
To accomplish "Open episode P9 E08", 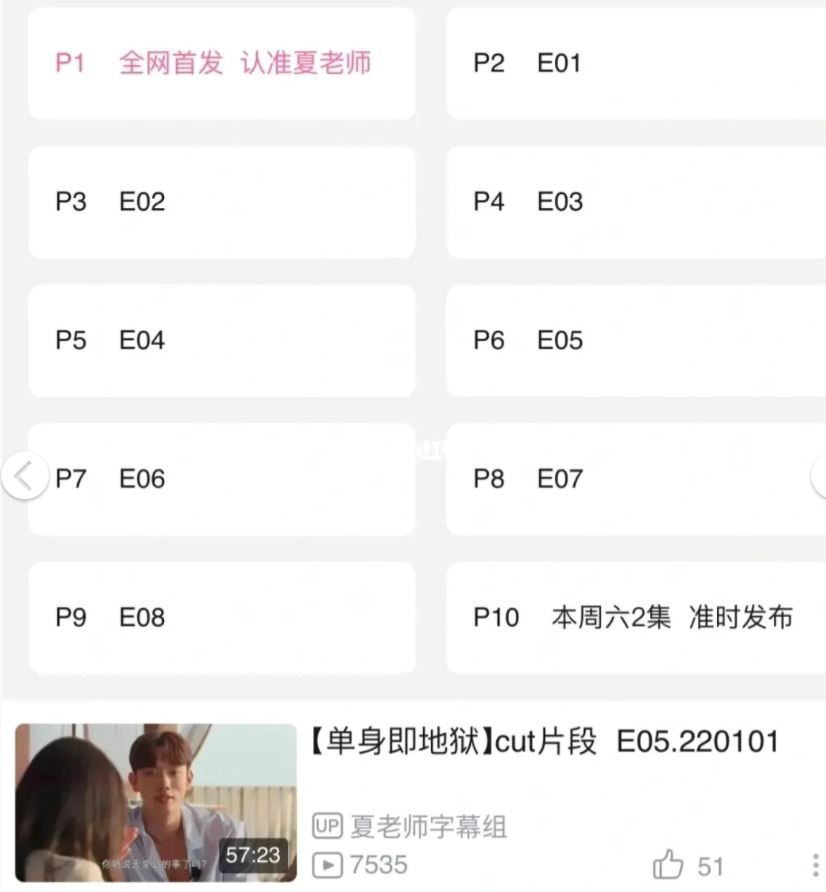I will click(221, 618).
